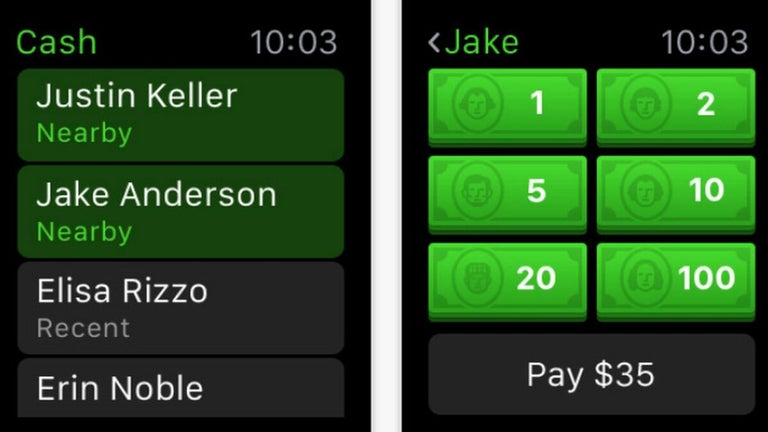768x432 pixels.
Task: Select Erin Noble as recipient
Action: tap(180, 388)
